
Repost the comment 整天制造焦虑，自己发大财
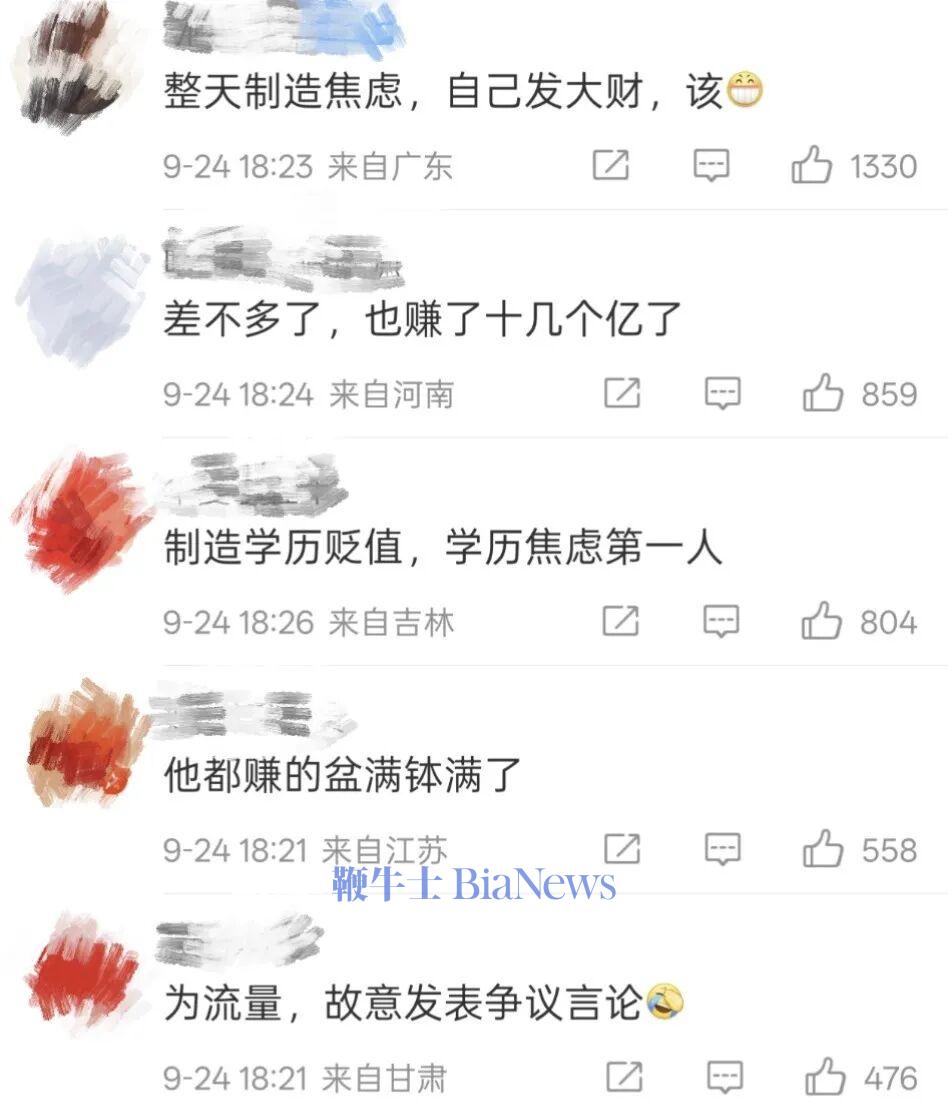[x=611, y=166]
